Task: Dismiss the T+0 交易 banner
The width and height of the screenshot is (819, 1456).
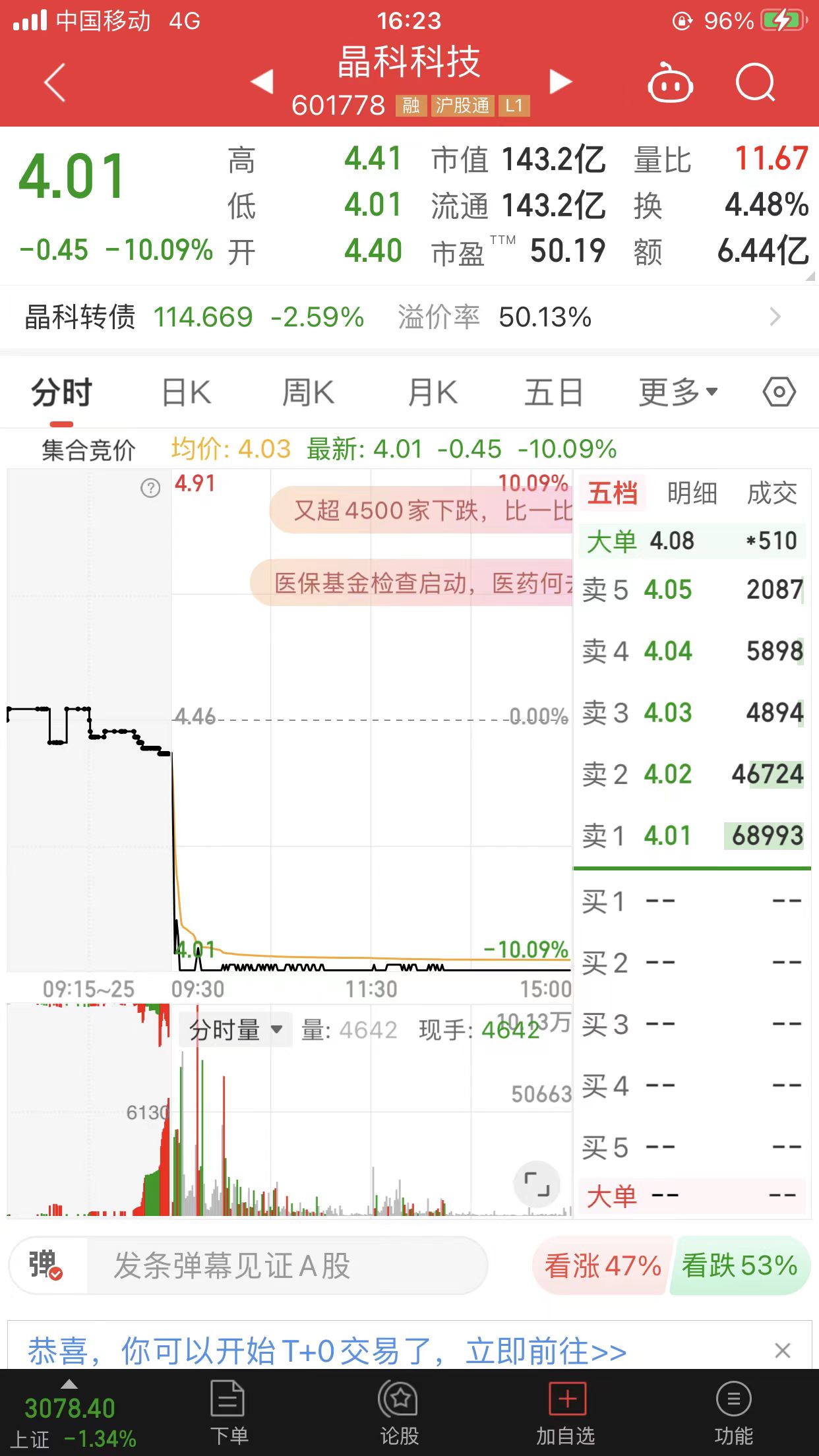Action: (783, 1350)
